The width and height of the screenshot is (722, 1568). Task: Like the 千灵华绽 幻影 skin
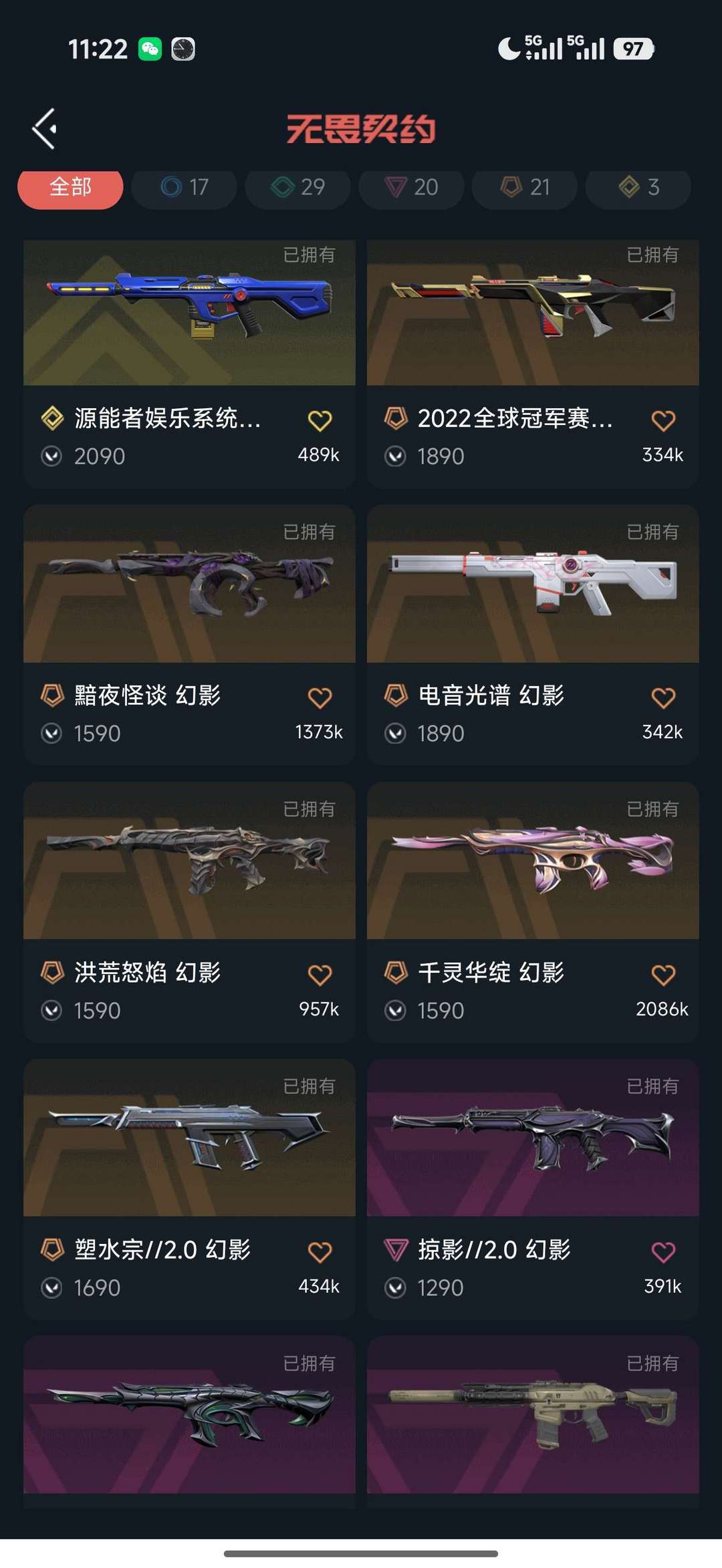[x=663, y=975]
